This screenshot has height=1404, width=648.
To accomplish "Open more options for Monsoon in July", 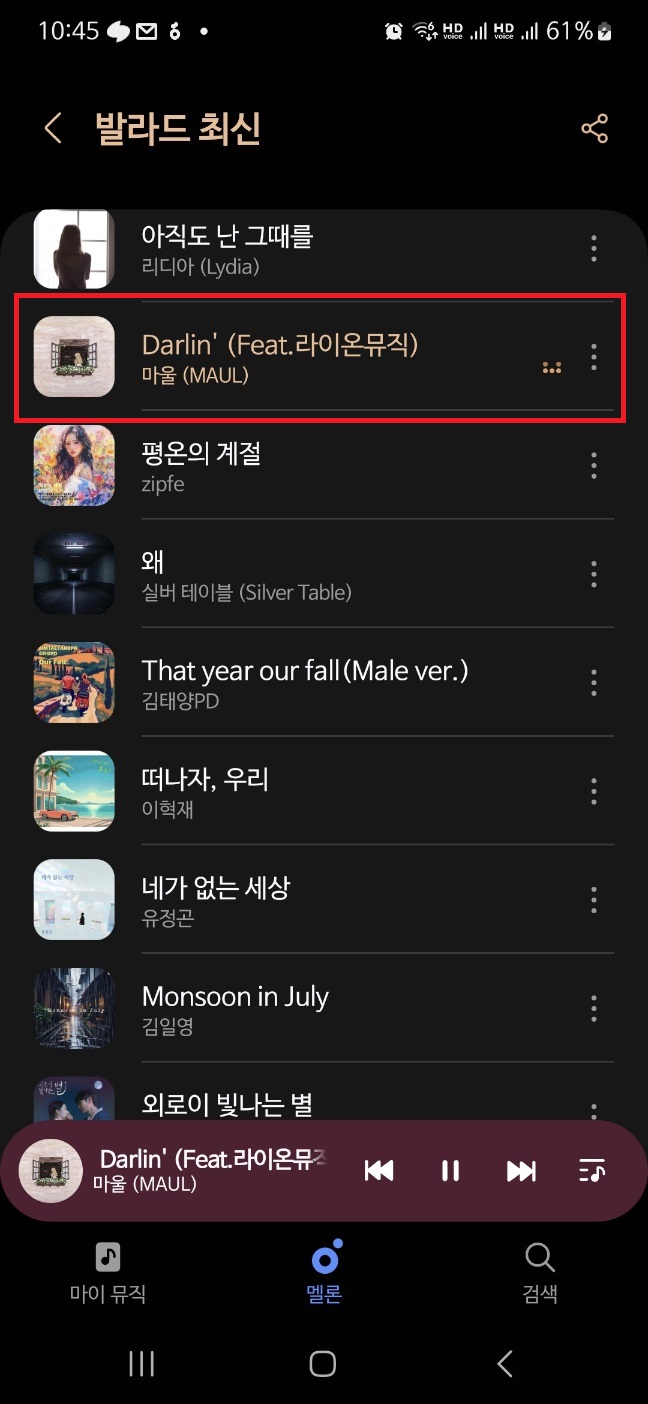I will tap(594, 1008).
